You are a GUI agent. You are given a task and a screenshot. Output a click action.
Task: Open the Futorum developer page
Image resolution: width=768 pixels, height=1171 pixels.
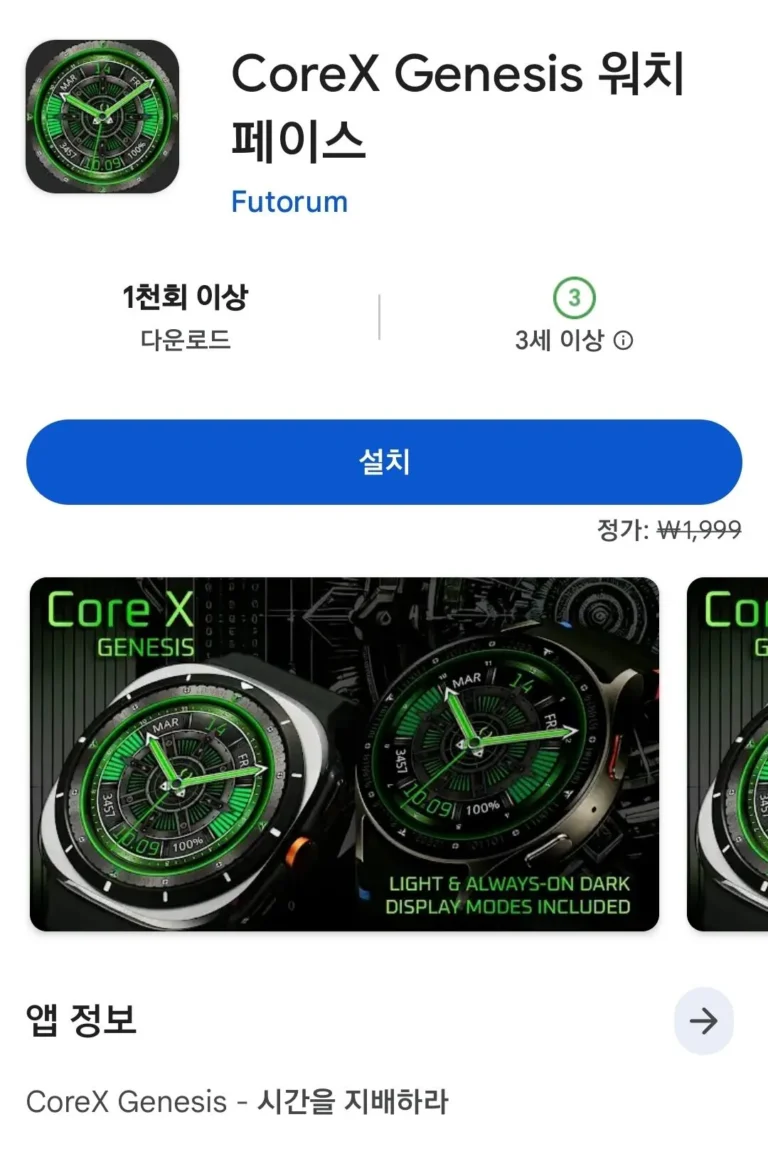pyautogui.click(x=289, y=202)
